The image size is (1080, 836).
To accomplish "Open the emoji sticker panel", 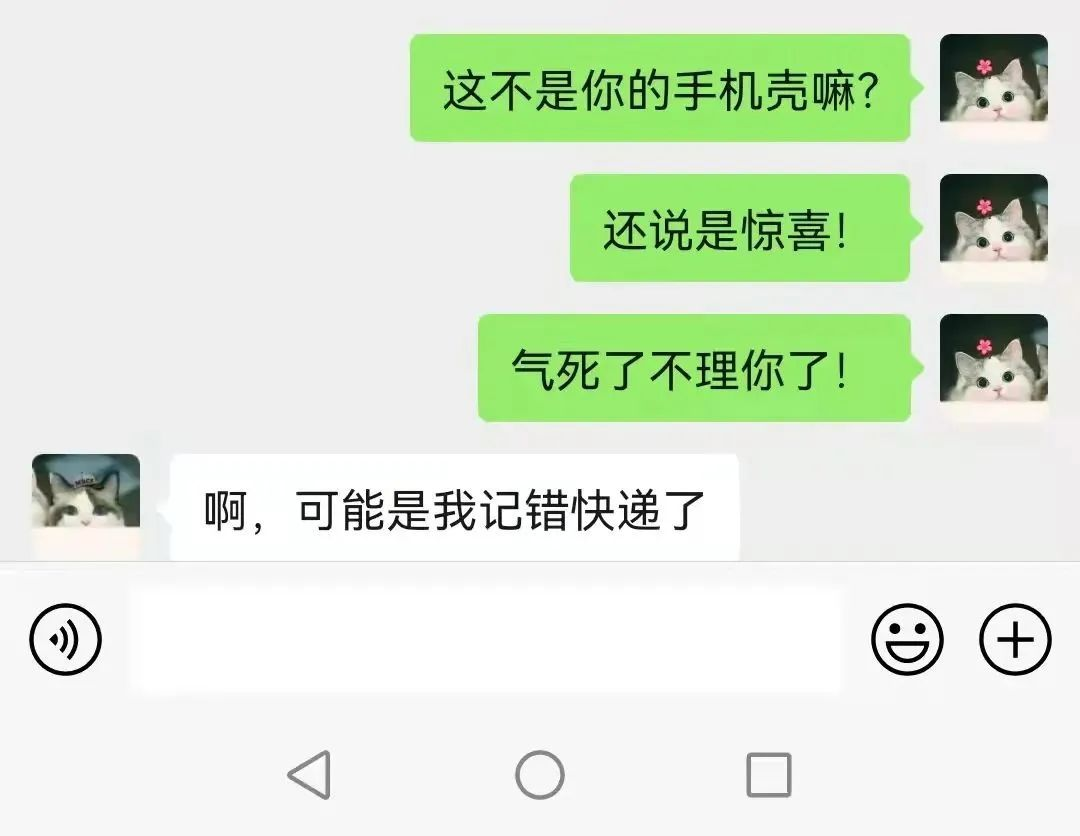I will tap(907, 638).
